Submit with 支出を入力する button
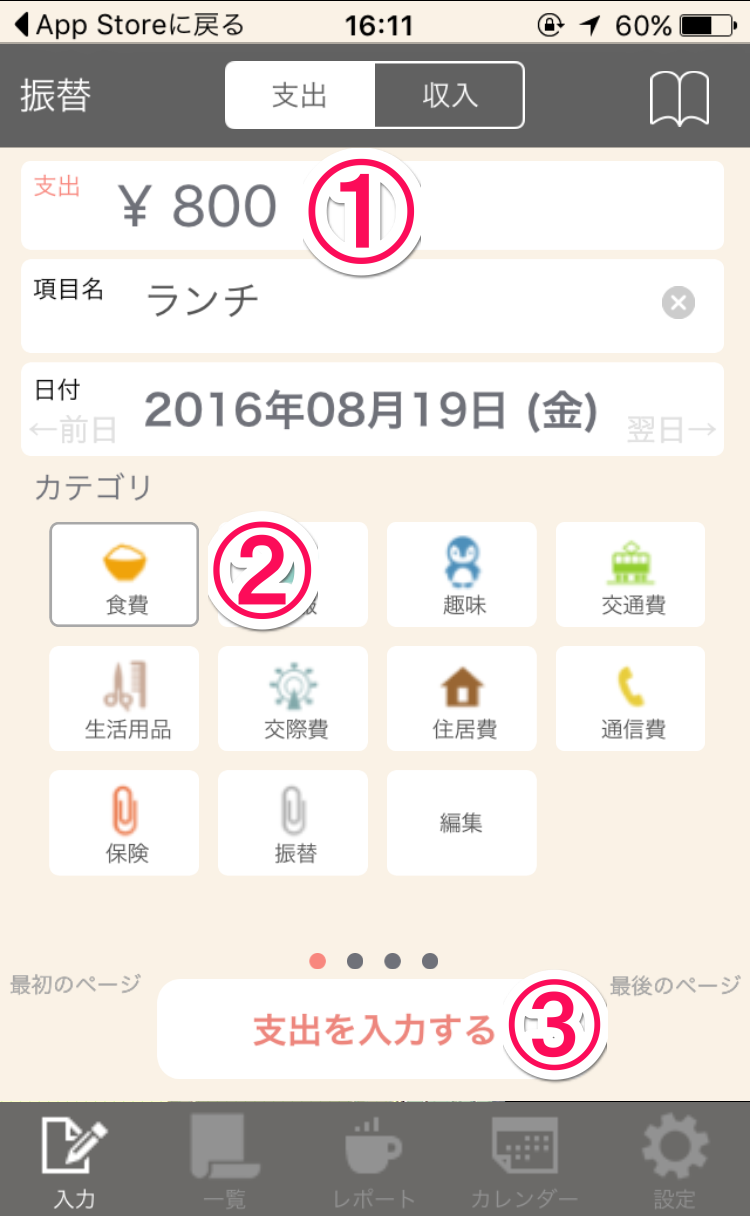 tap(374, 1029)
